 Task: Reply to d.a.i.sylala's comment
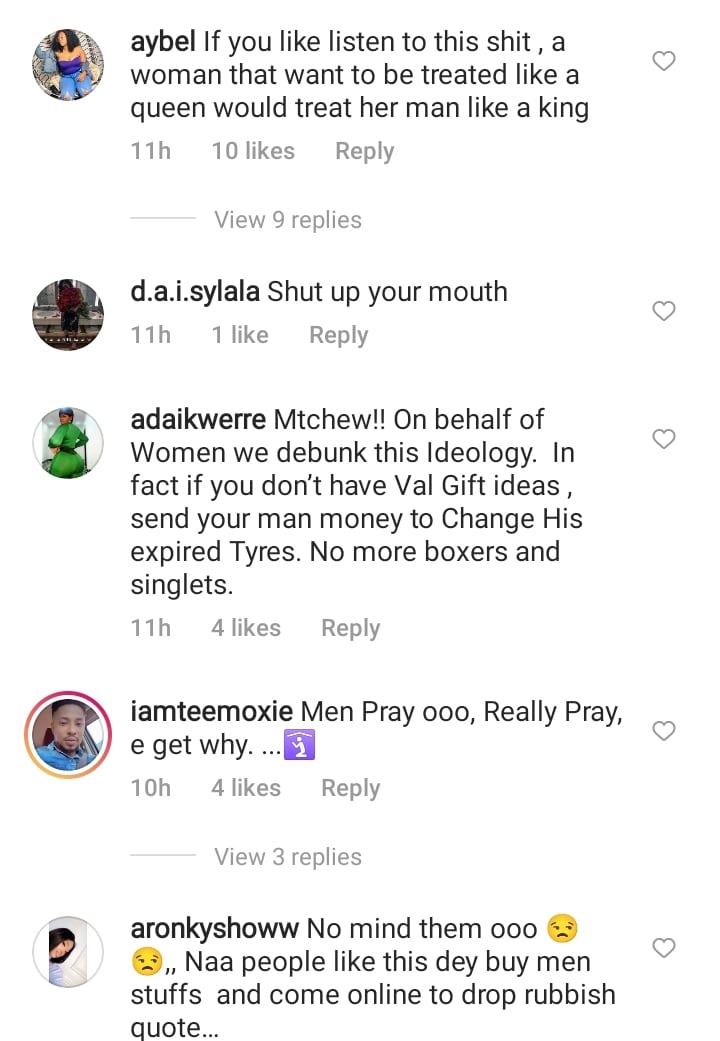click(x=338, y=336)
